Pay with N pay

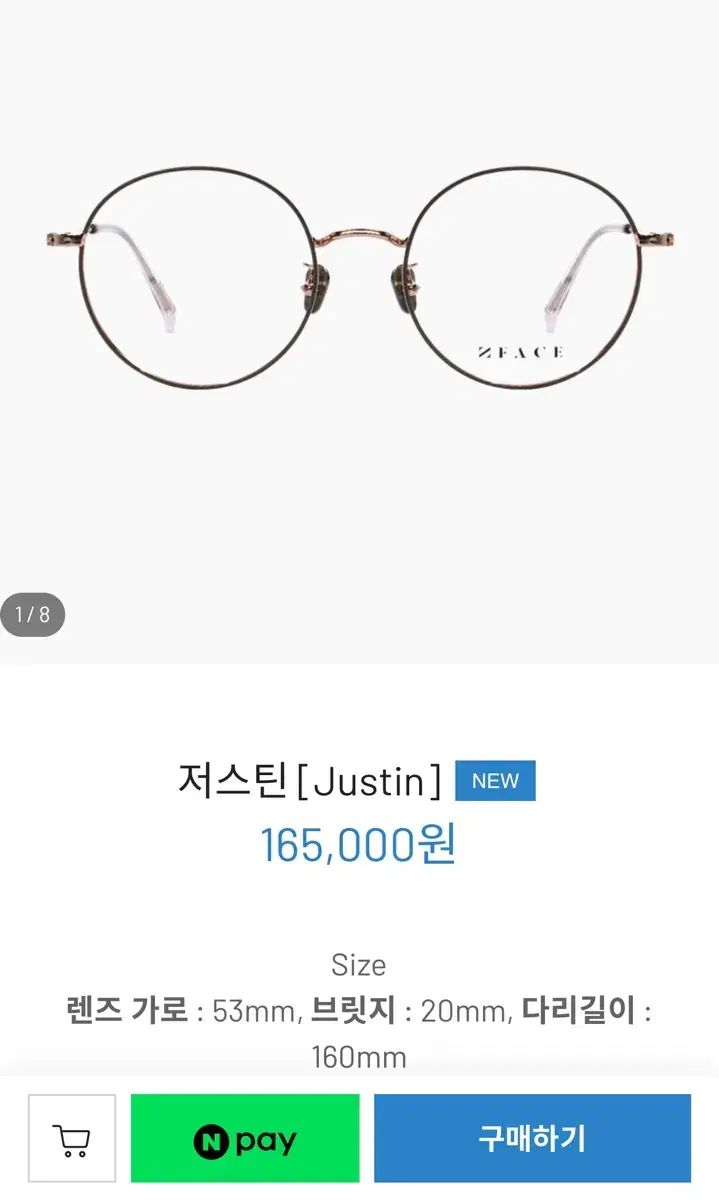[x=245, y=1139]
